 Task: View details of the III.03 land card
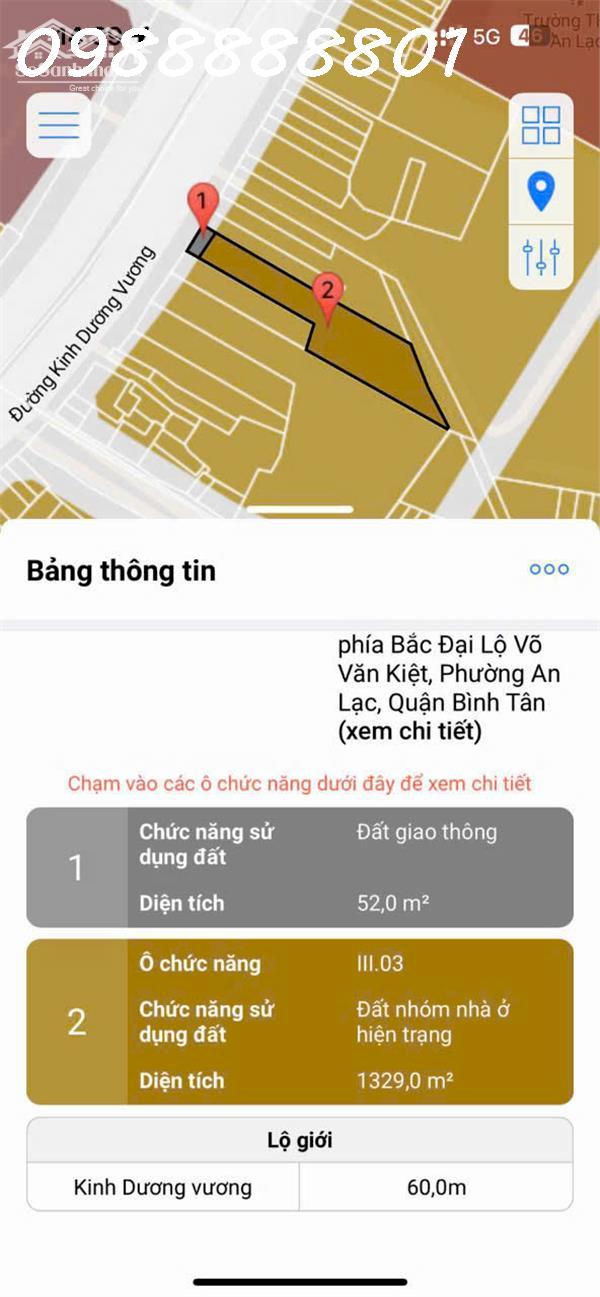[x=300, y=1021]
